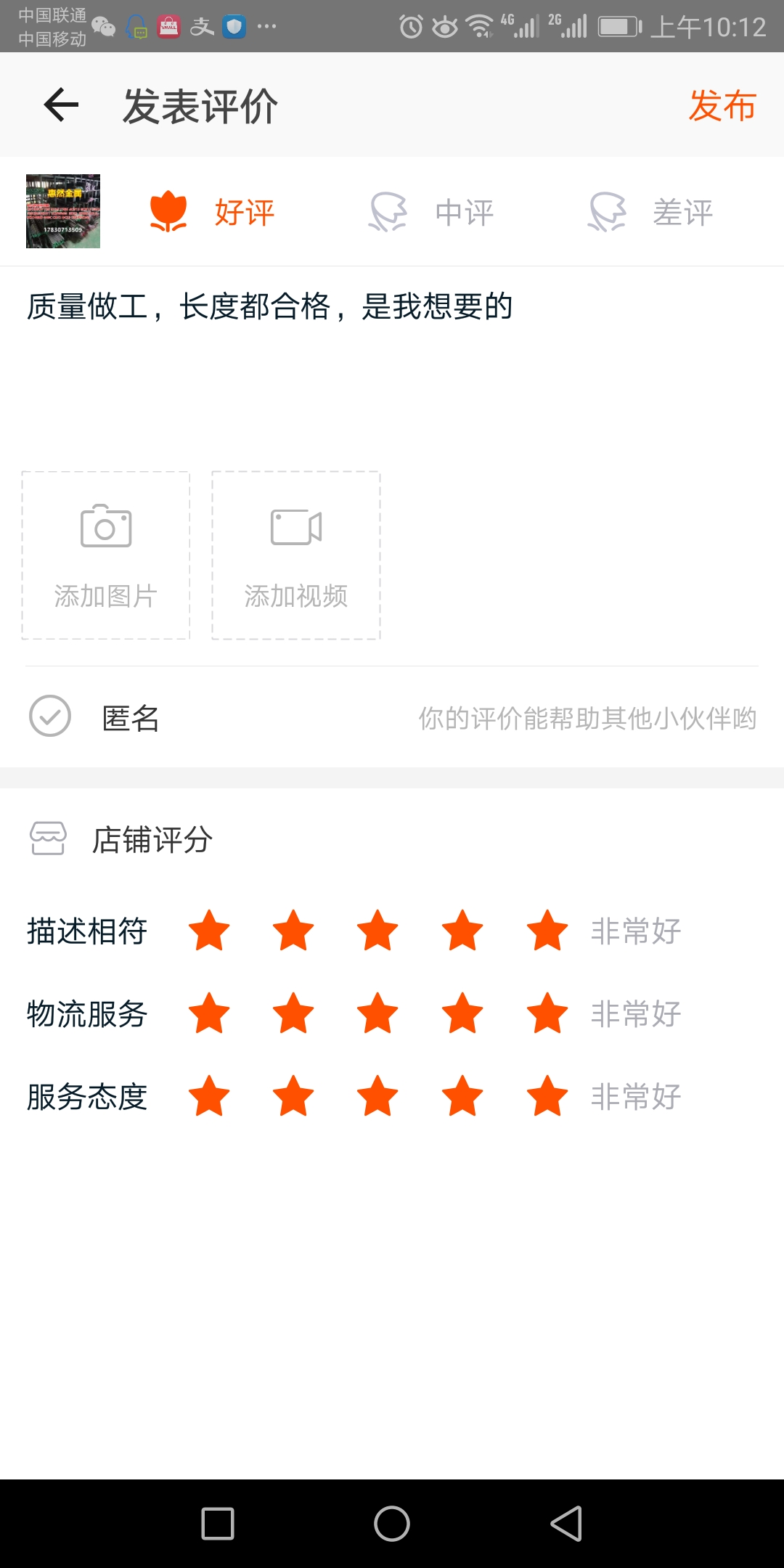
Task: Edit the review text field
Action: tap(392, 363)
